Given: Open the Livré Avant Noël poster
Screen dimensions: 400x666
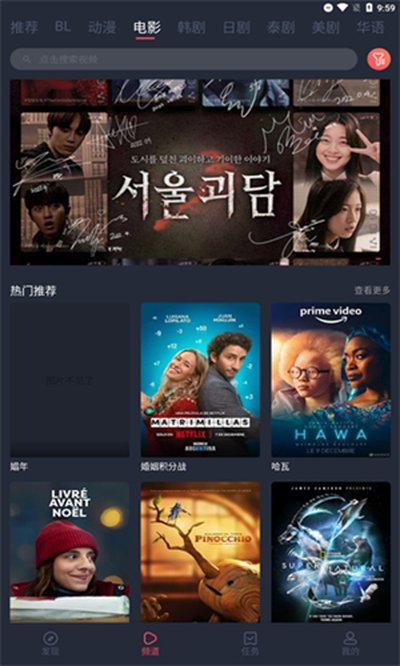Looking at the screenshot, I should (x=70, y=552).
